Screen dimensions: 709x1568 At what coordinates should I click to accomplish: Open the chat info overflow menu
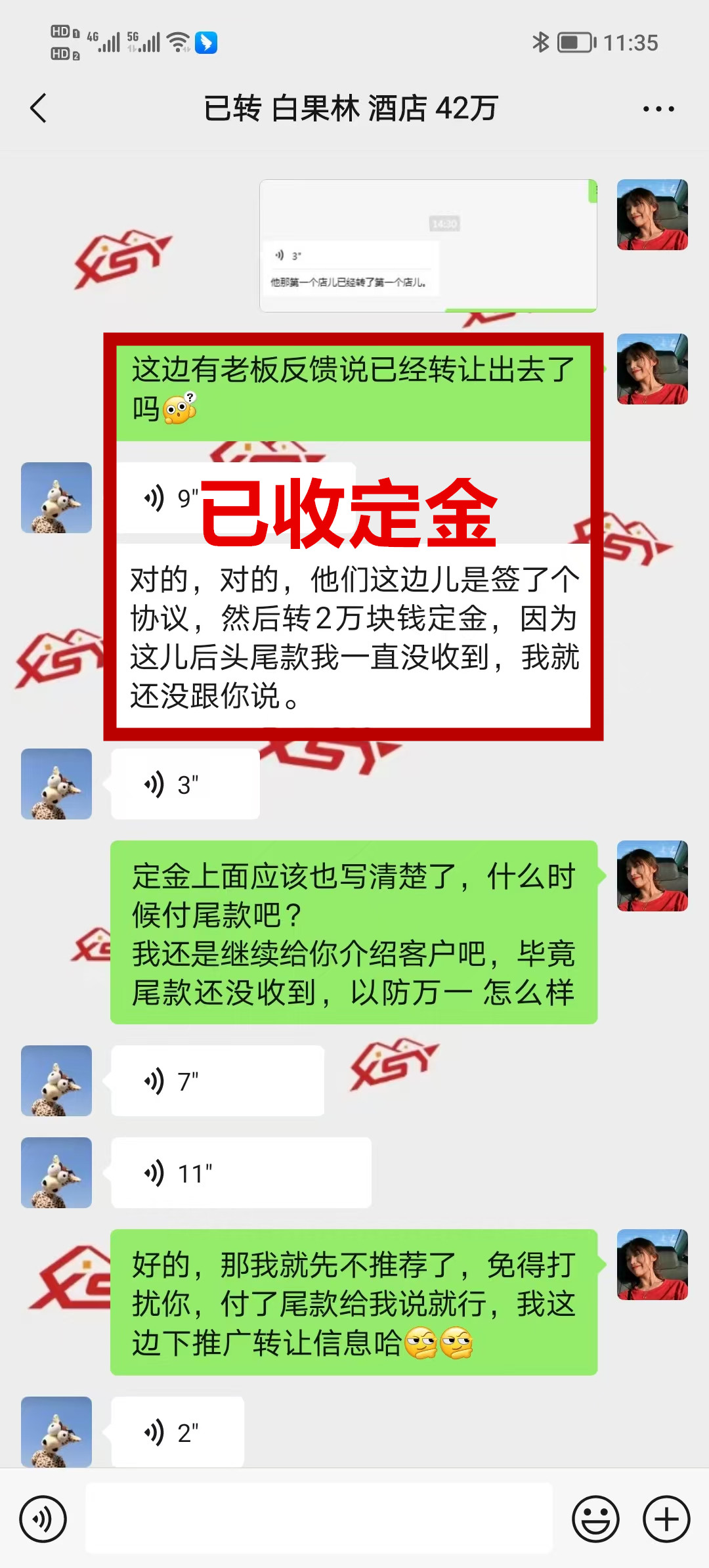[658, 109]
